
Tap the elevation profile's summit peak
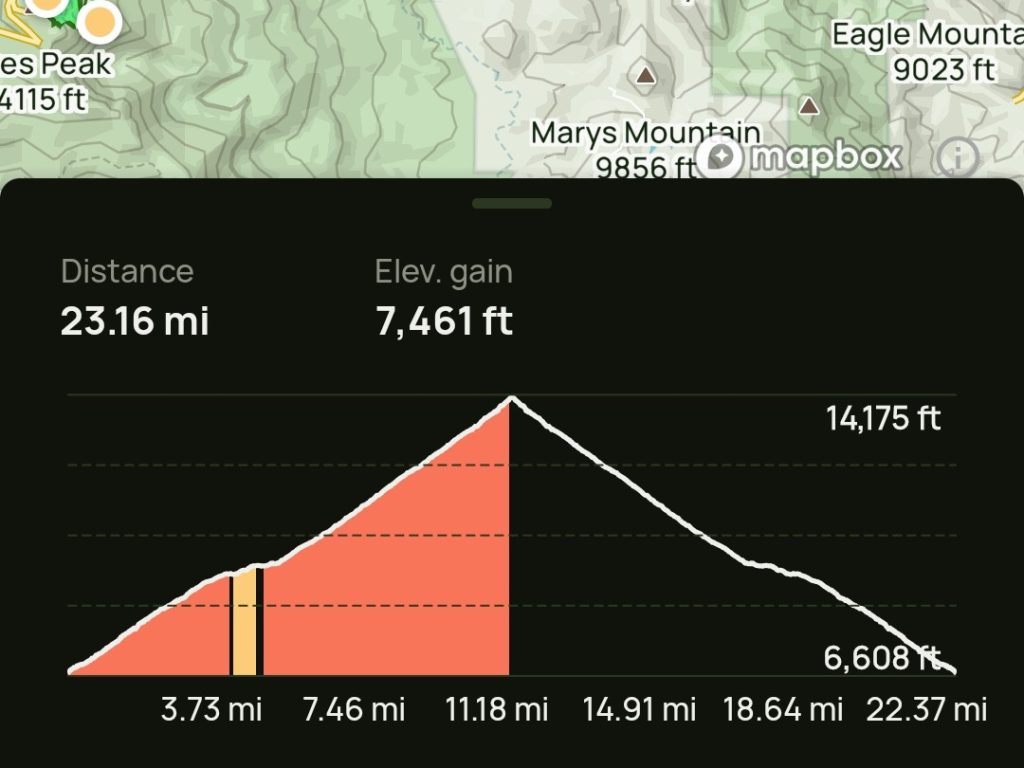pyautogui.click(x=511, y=398)
